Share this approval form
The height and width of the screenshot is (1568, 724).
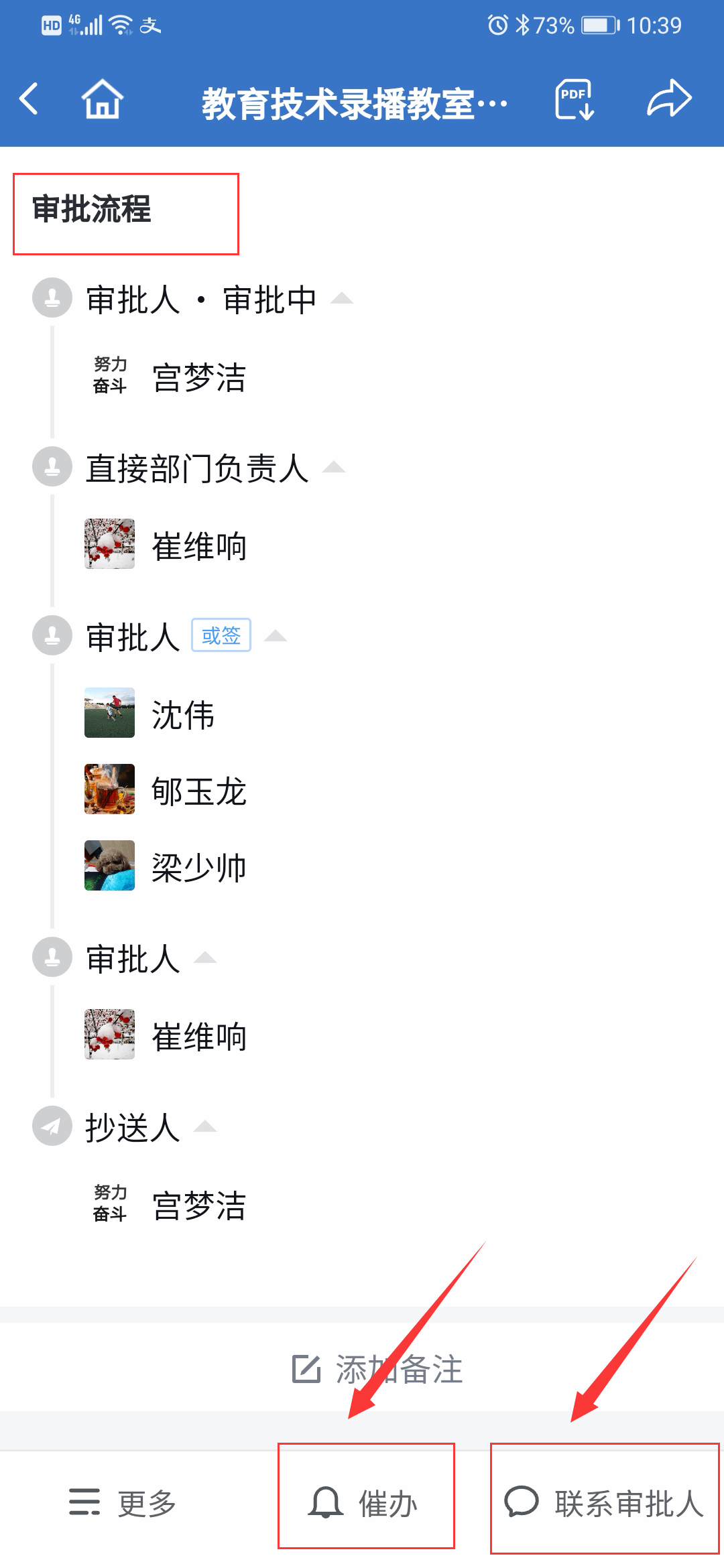tap(668, 99)
